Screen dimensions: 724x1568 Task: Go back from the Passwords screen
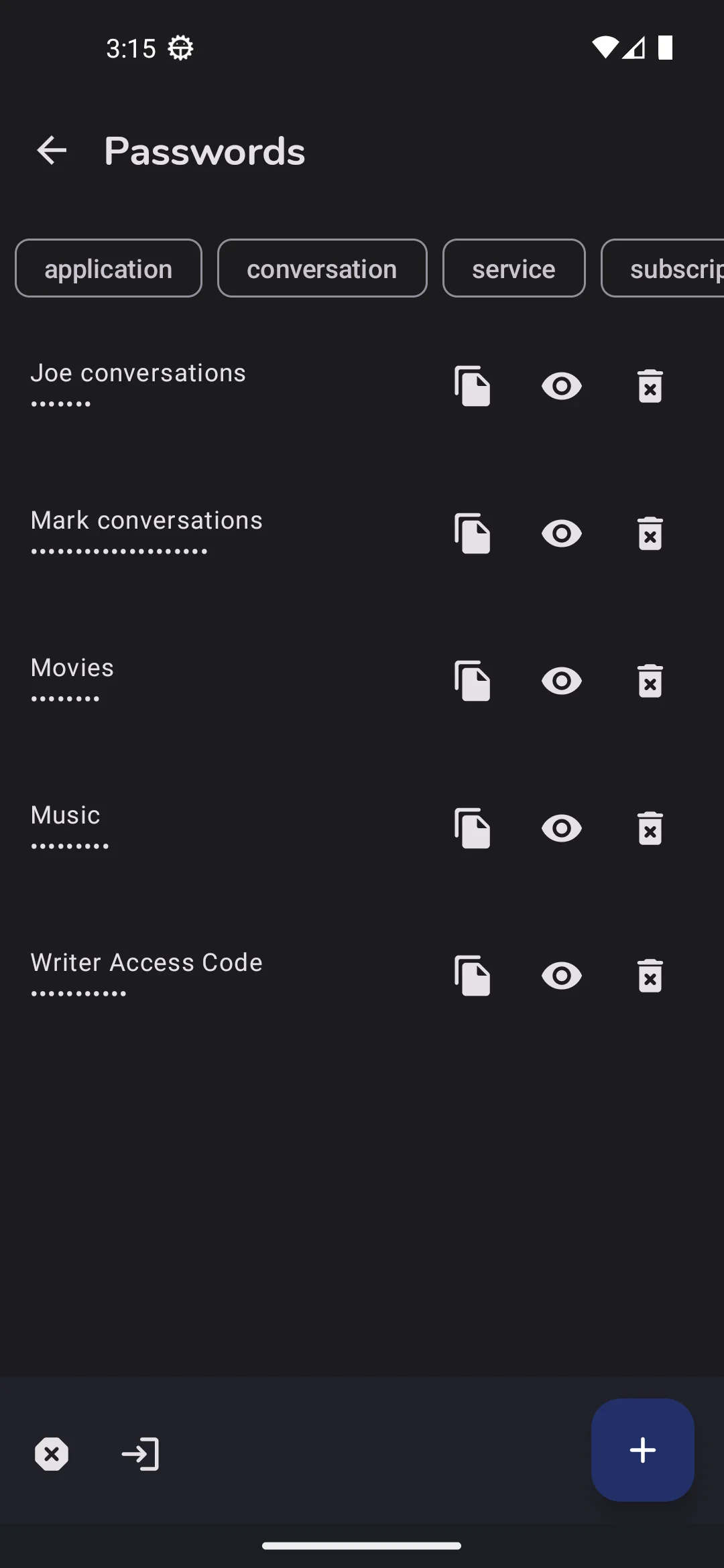(x=52, y=150)
